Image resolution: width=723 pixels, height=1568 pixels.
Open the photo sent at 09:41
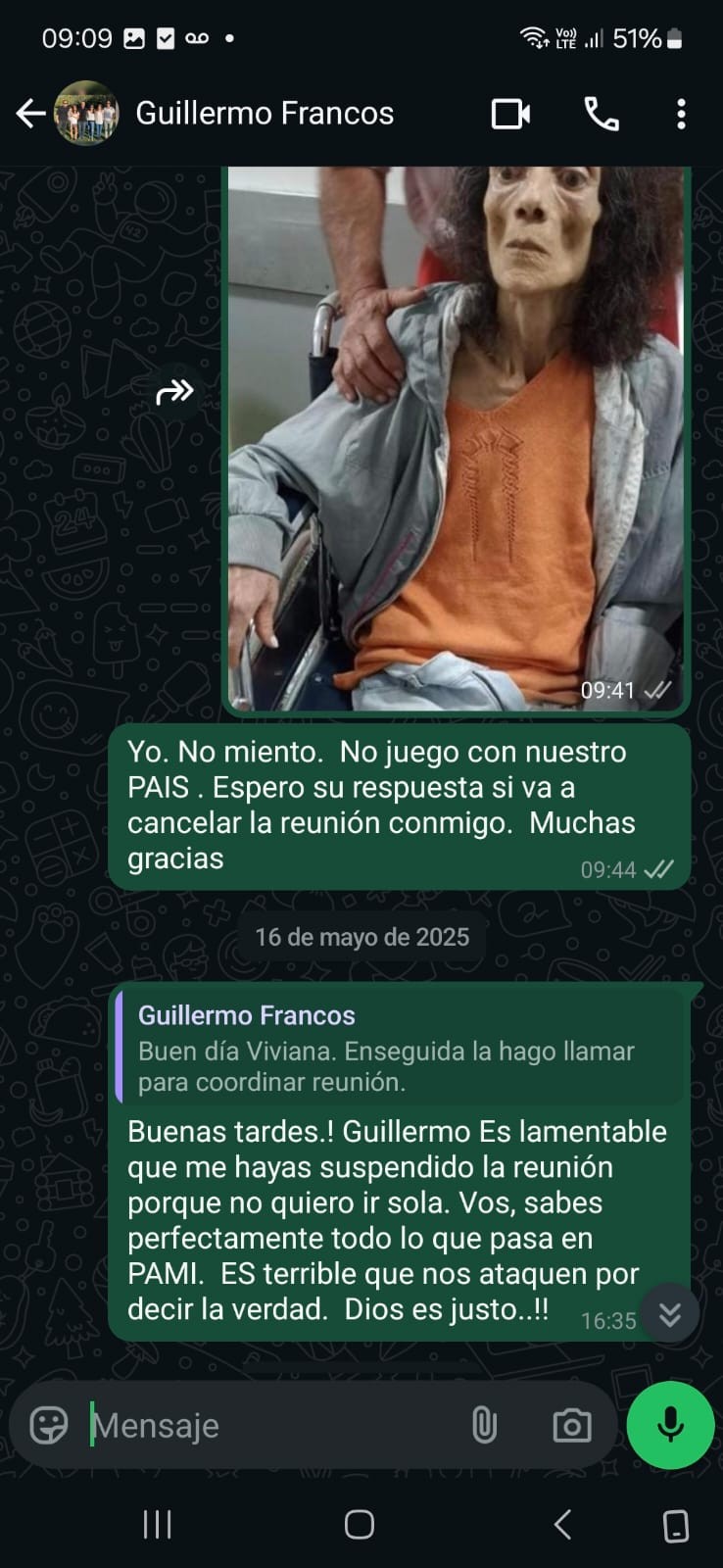click(456, 441)
